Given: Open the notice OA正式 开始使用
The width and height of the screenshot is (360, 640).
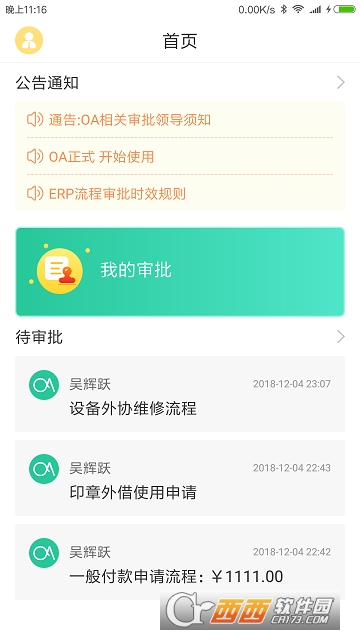Looking at the screenshot, I should (90, 157).
